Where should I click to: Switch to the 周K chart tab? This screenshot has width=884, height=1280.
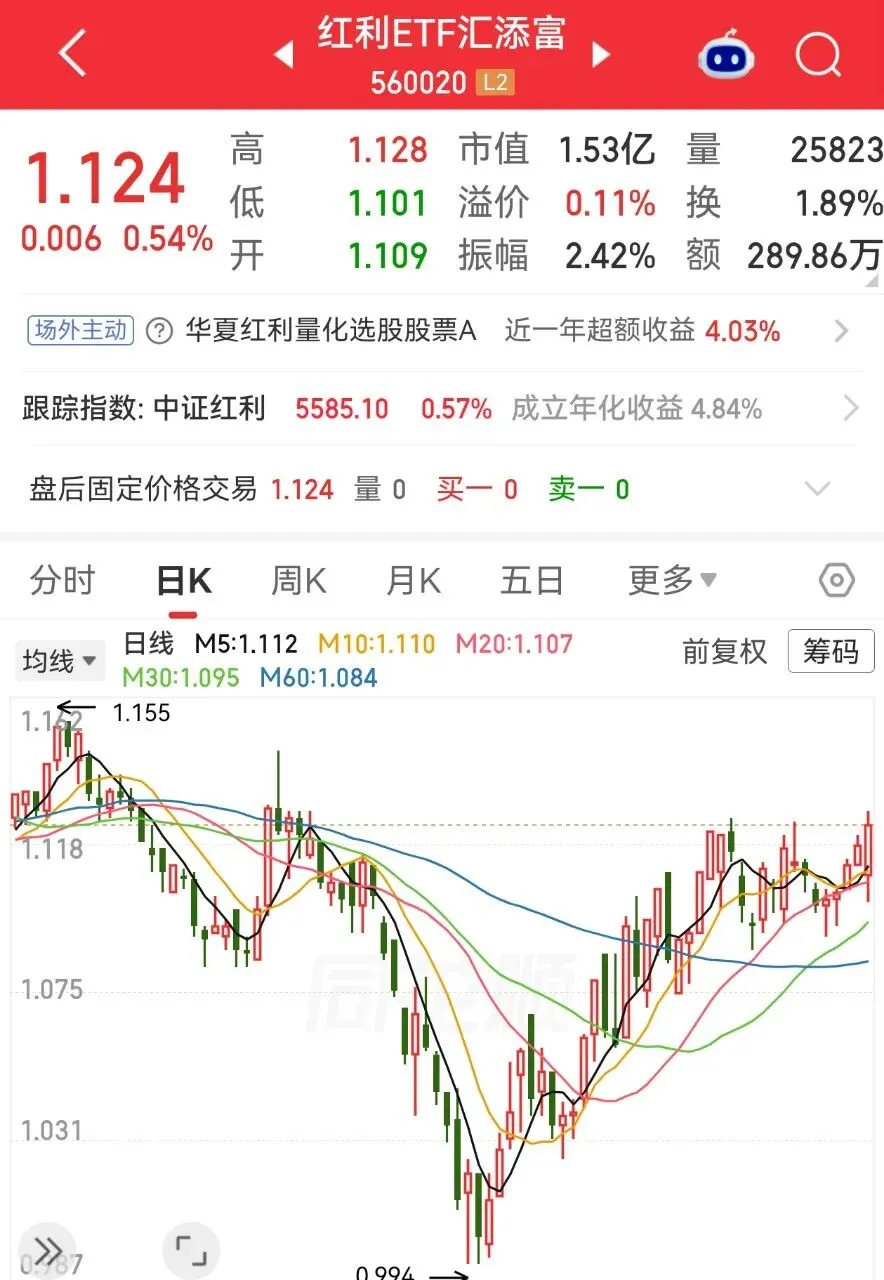[299, 580]
